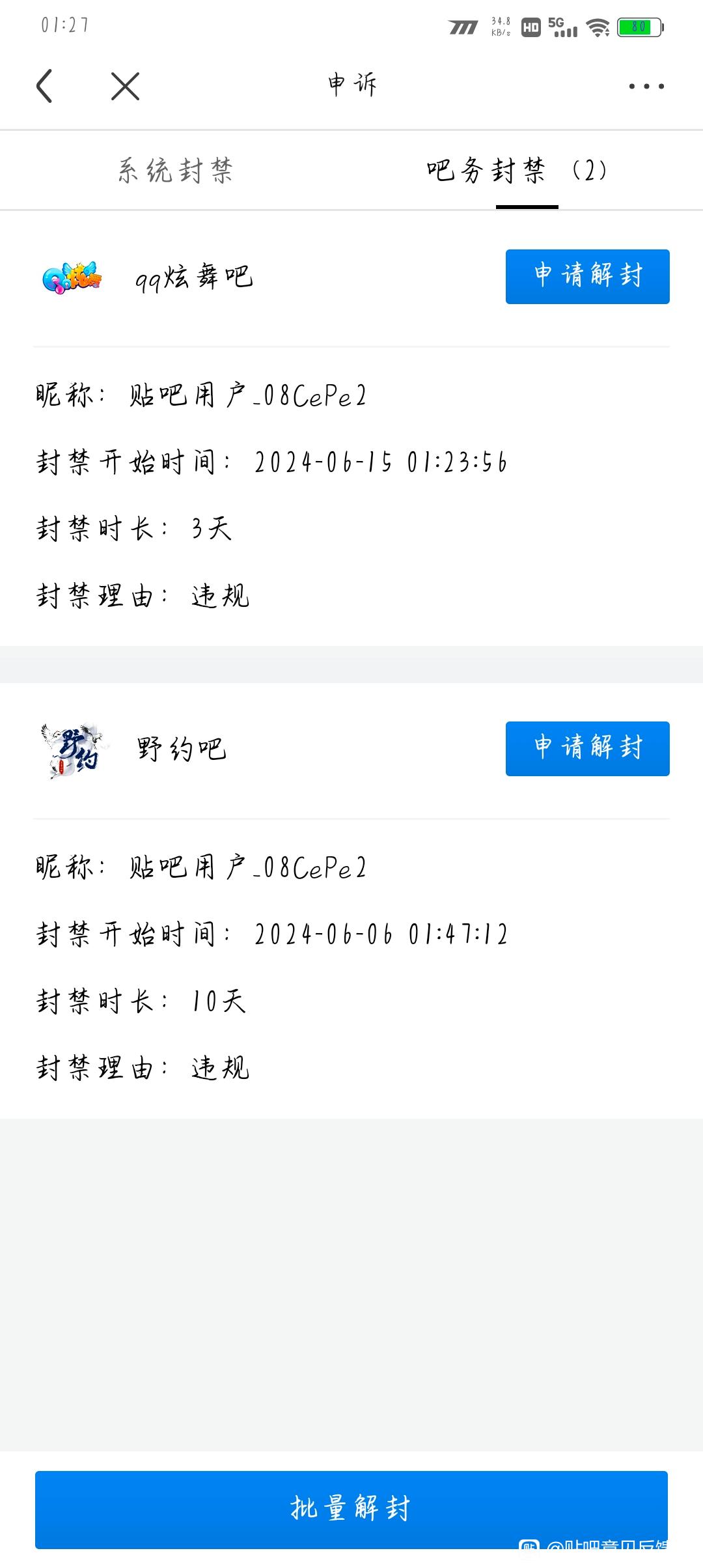Image resolution: width=703 pixels, height=1568 pixels.
Task: Switch to the 系统封禁 tab
Action: coord(176,171)
